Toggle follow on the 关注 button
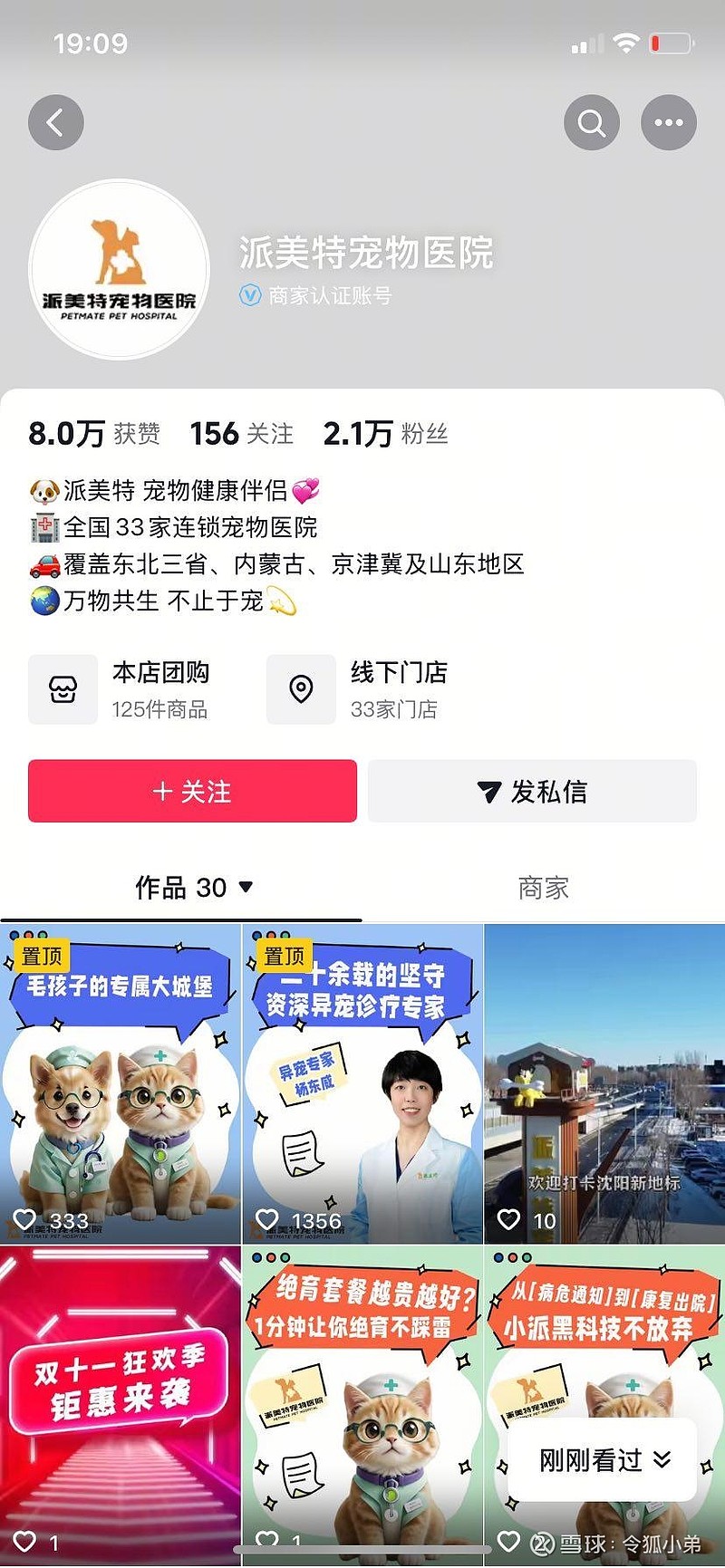The height and width of the screenshot is (1568, 725). pos(193,792)
